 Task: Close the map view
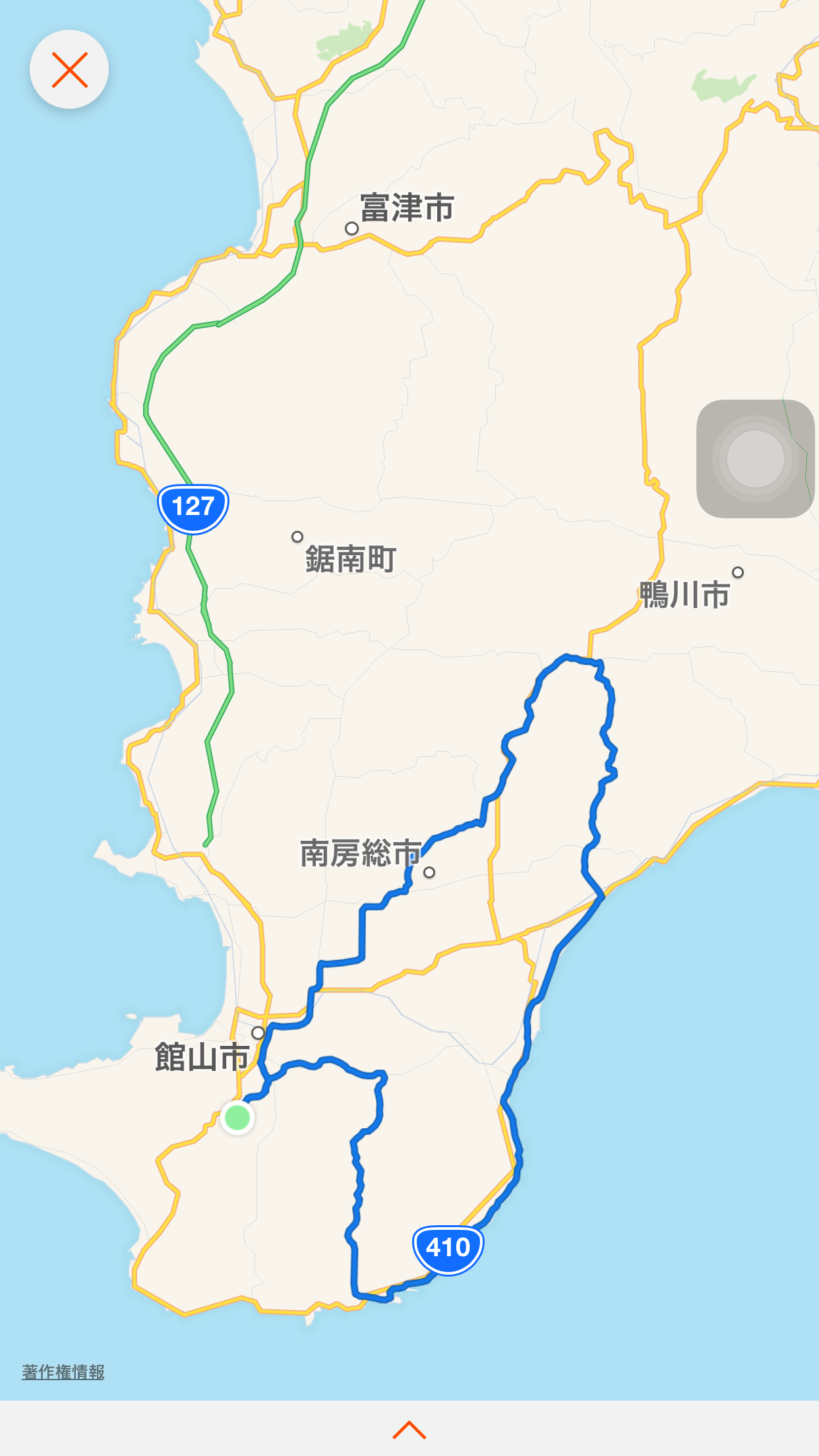pyautogui.click(x=69, y=70)
